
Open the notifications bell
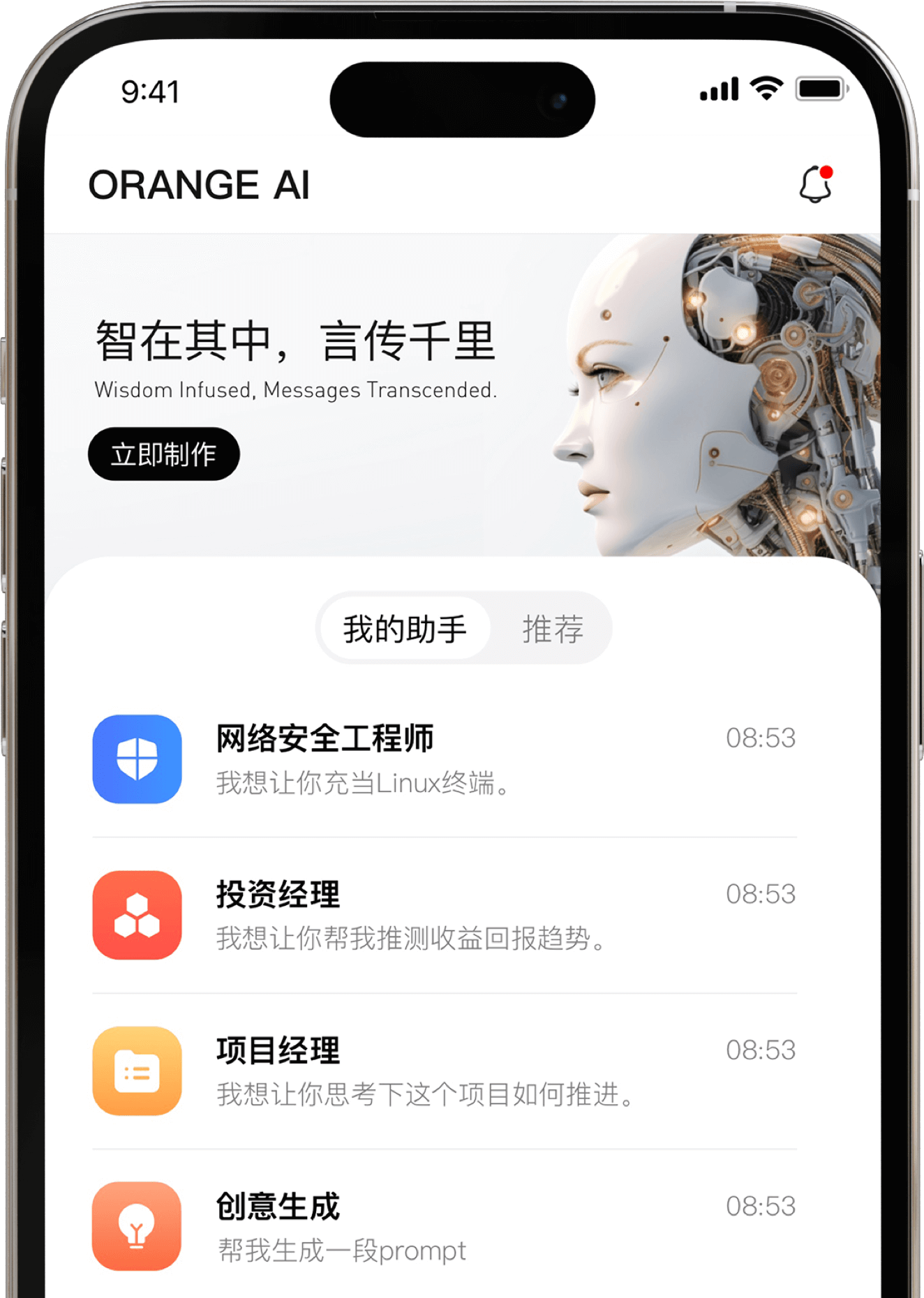(x=815, y=185)
